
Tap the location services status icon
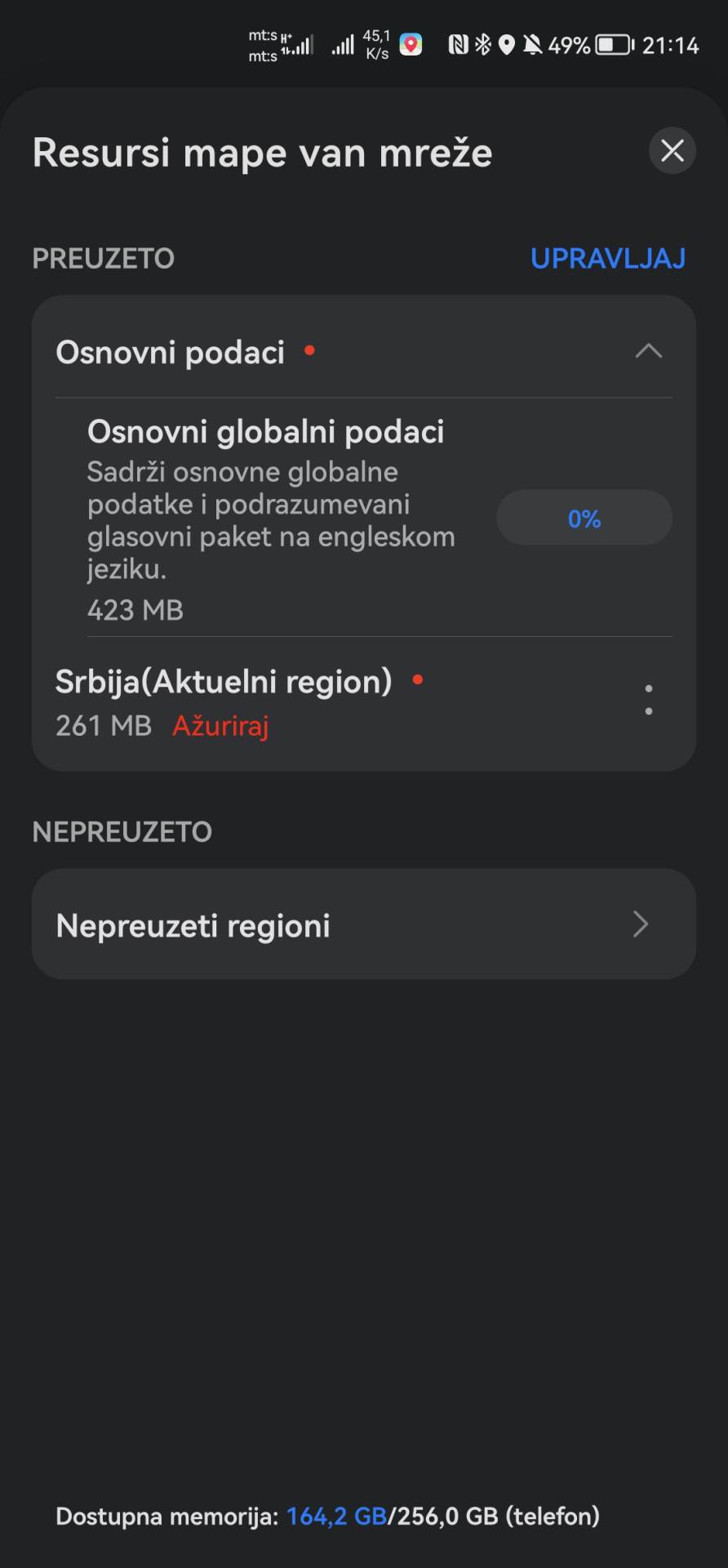click(x=506, y=45)
